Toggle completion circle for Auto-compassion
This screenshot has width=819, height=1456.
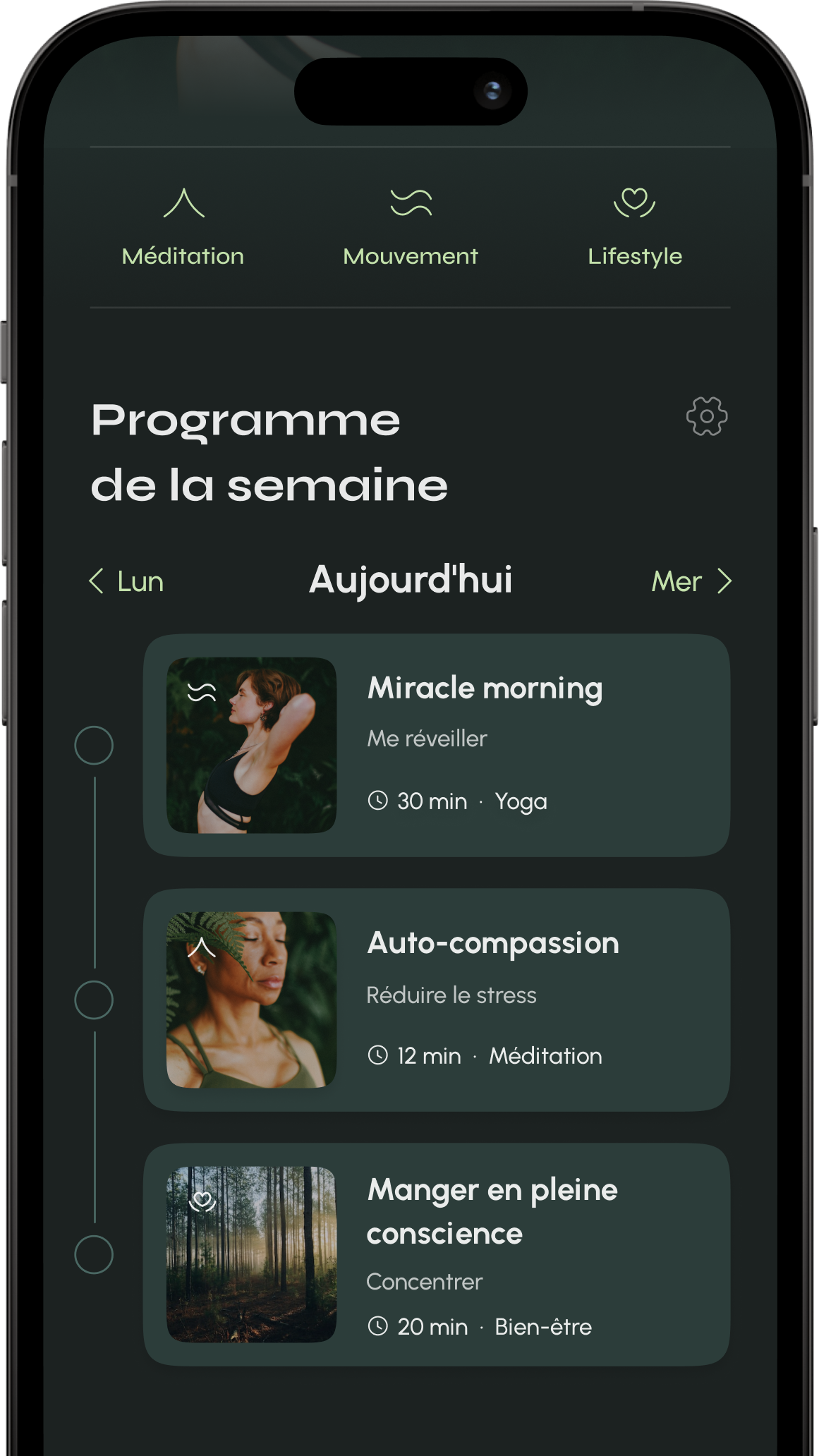coord(95,997)
